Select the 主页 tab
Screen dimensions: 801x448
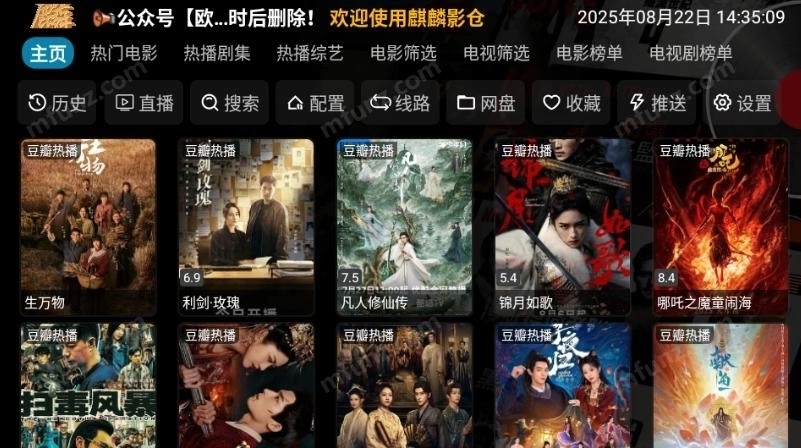47,53
